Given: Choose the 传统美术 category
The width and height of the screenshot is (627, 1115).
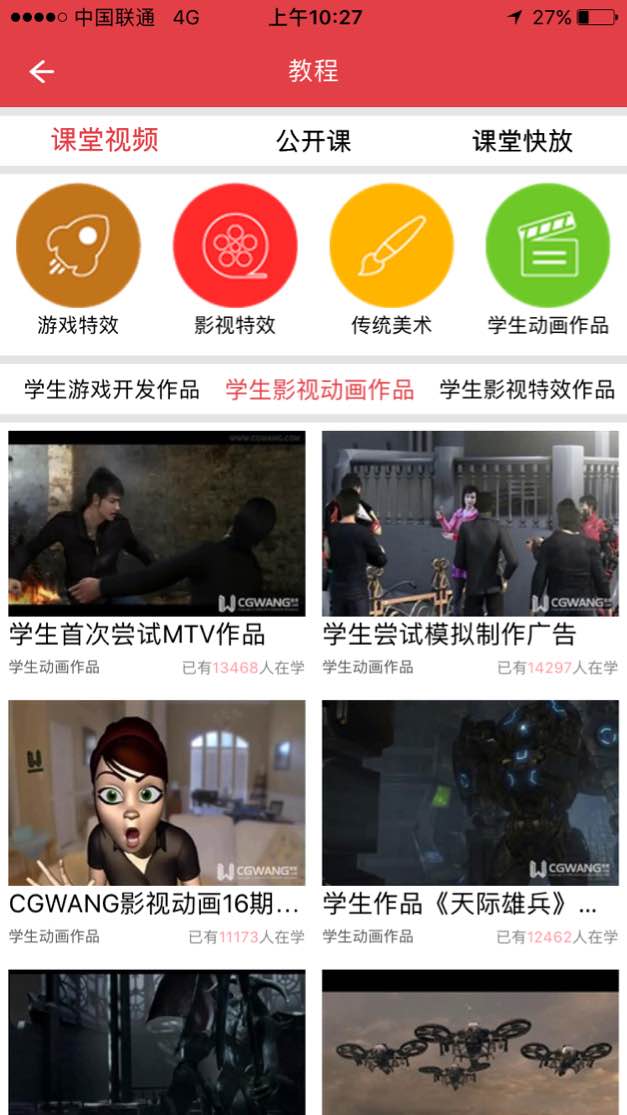Looking at the screenshot, I should pos(391,247).
